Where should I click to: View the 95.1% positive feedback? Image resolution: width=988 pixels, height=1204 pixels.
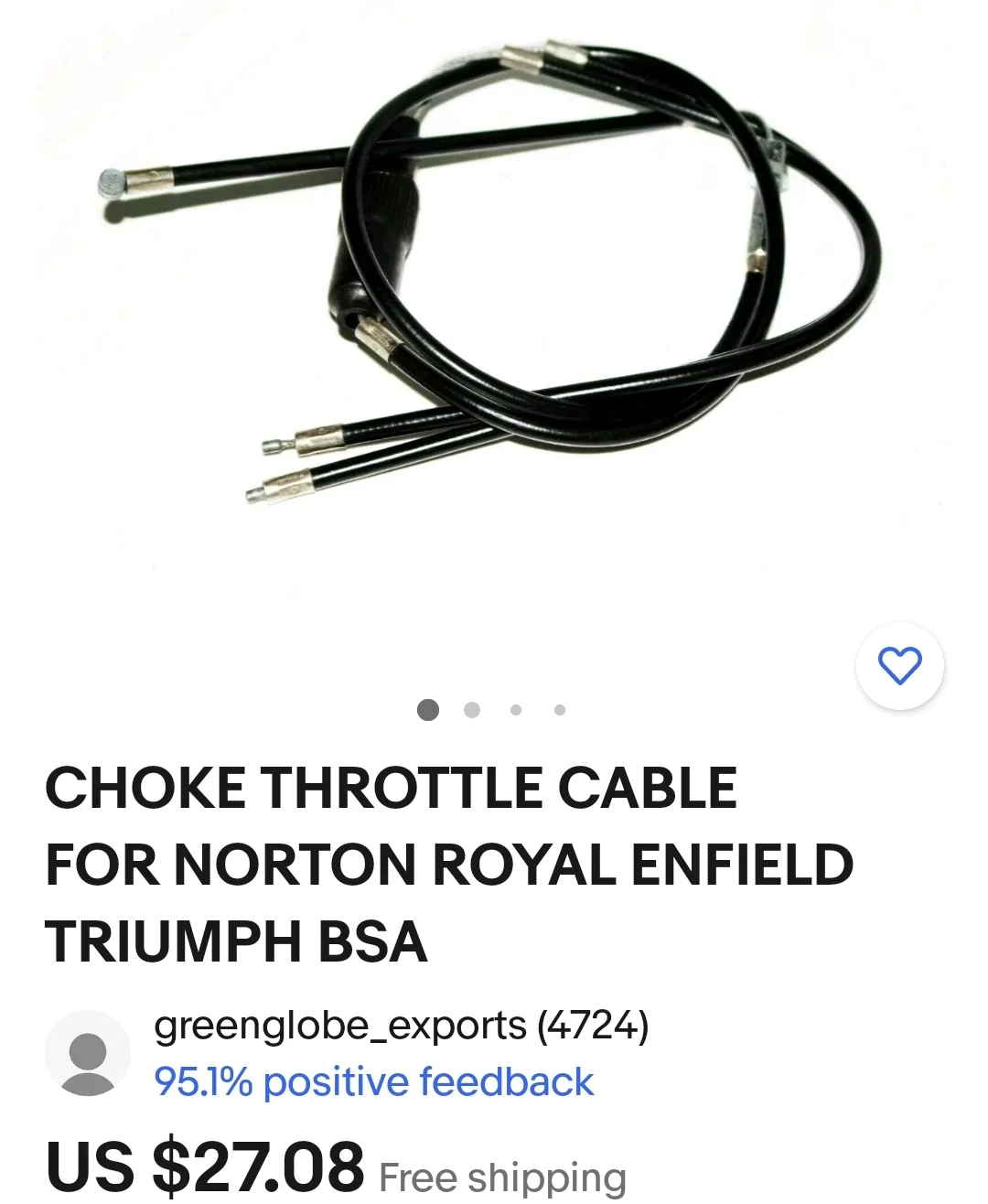pos(373,1082)
